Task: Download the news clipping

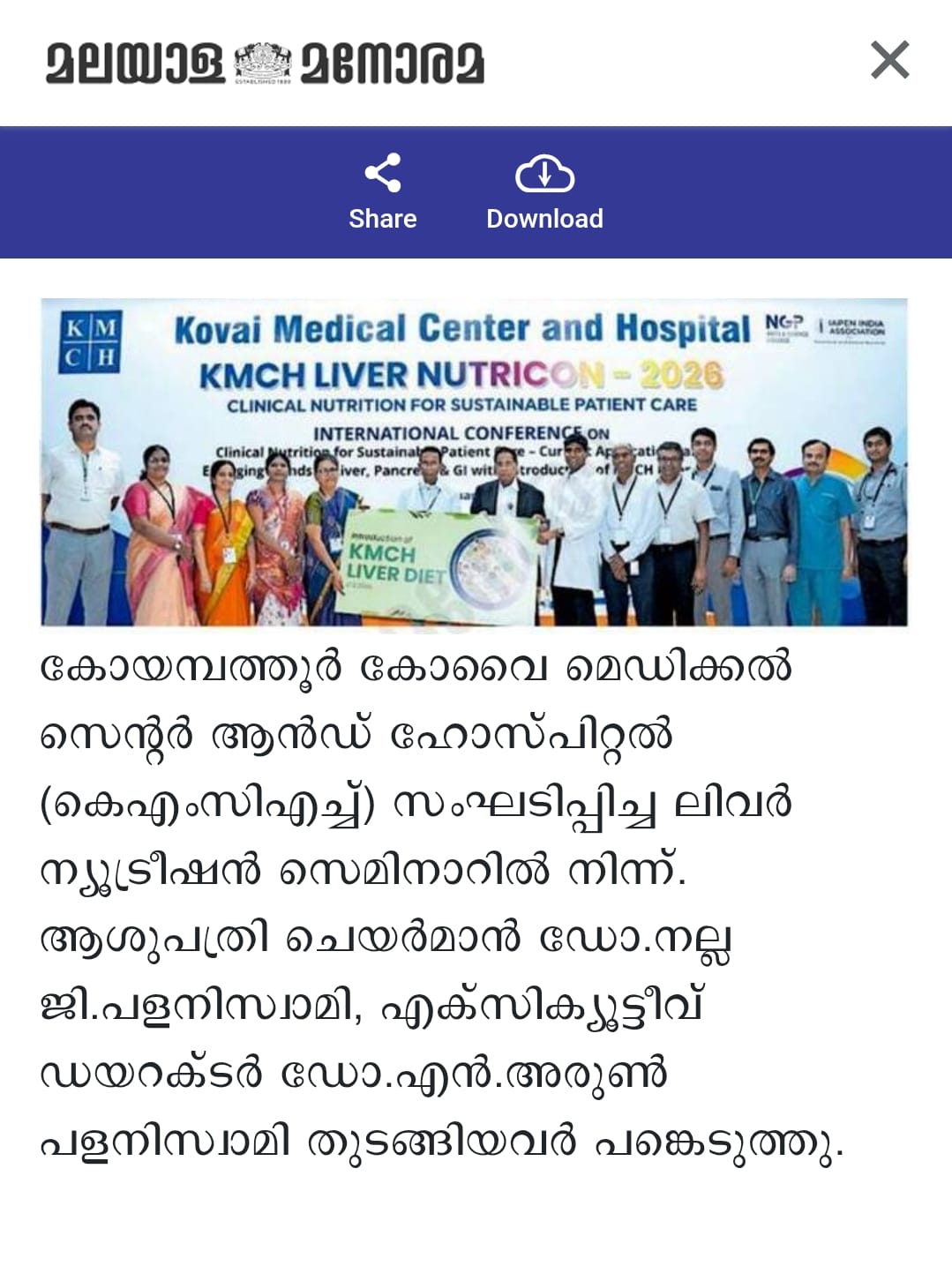Action: pos(544,192)
